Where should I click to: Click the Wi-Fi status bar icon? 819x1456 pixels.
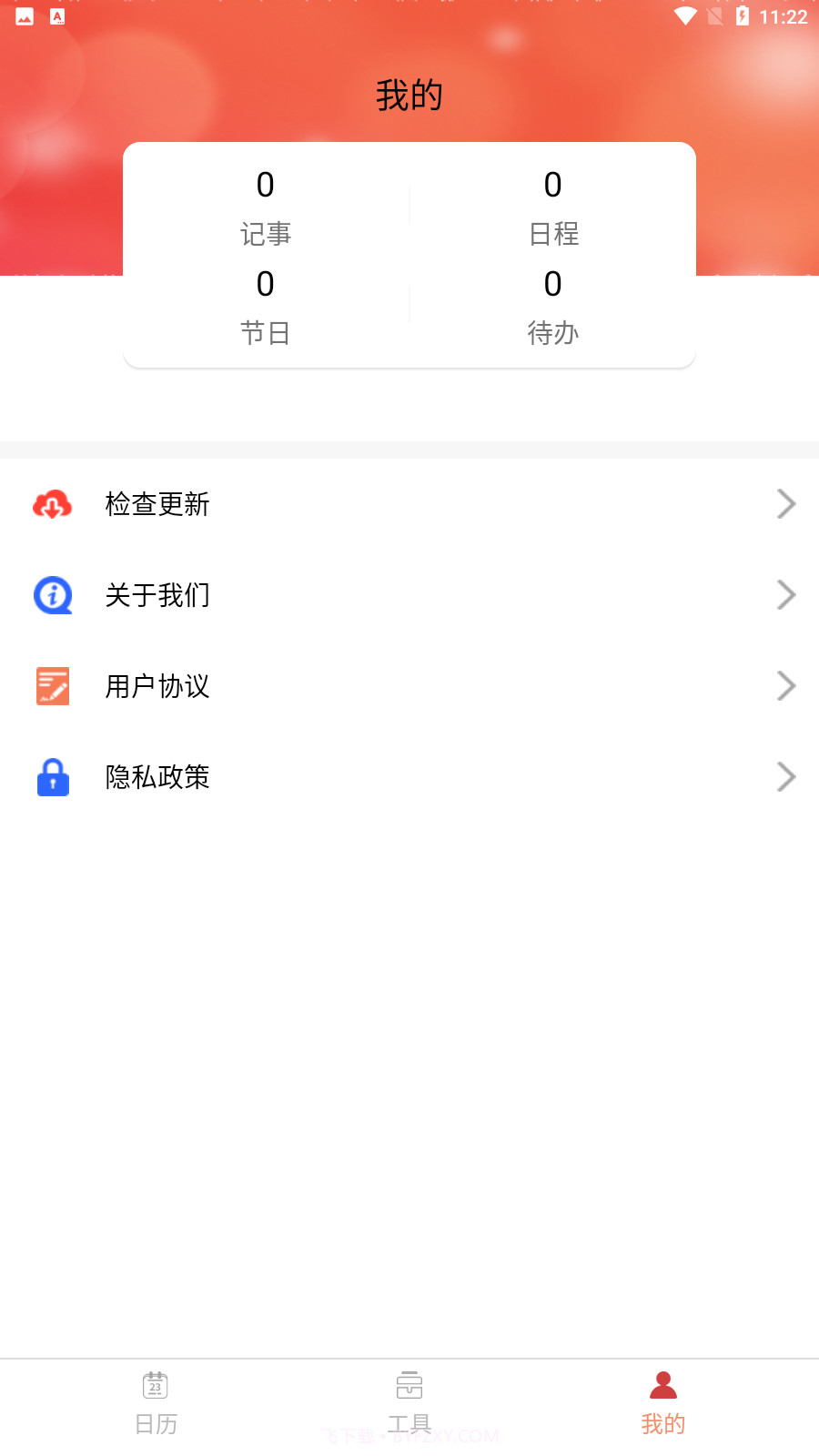coord(684,15)
